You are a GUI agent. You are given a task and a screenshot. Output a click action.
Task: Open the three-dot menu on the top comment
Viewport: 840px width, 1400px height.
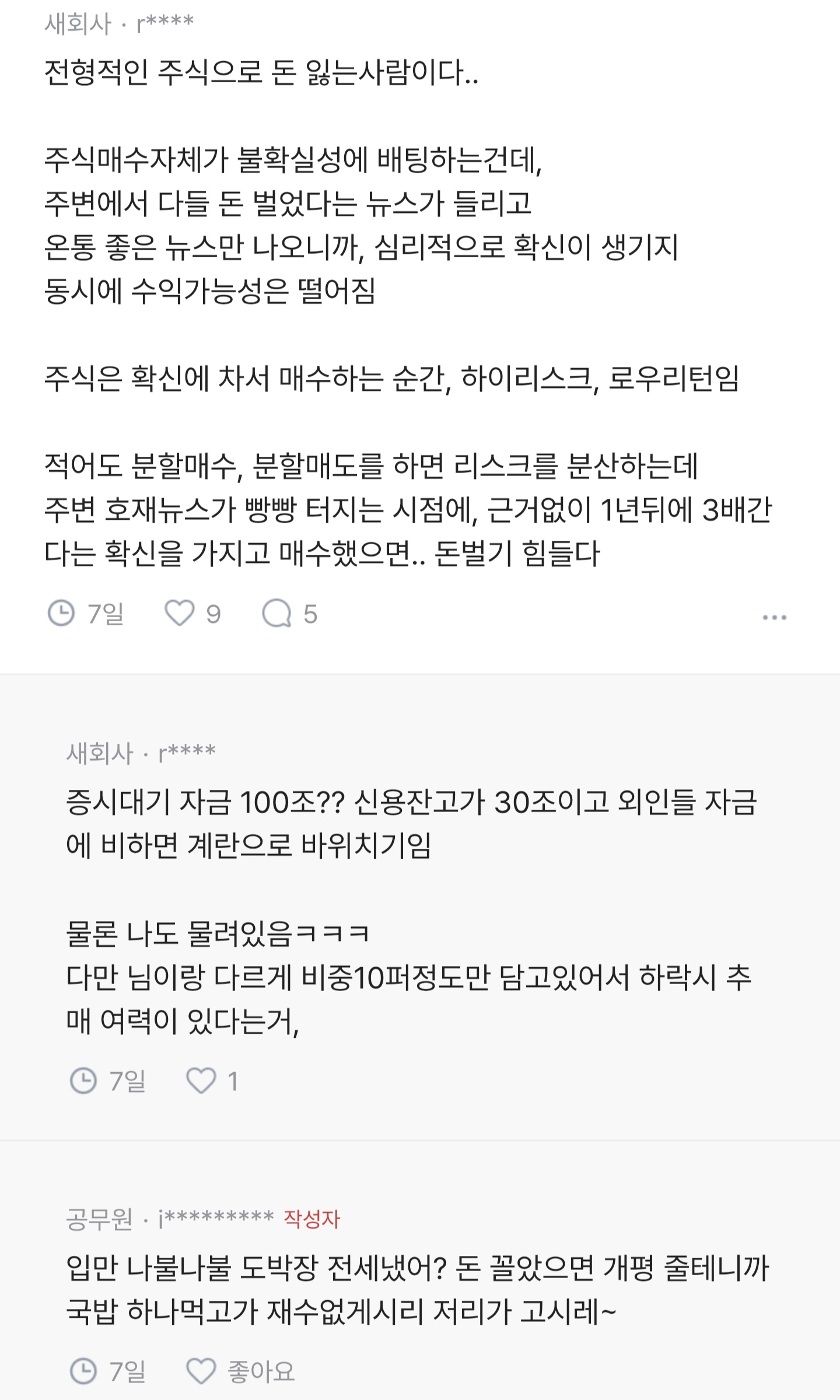click(774, 617)
